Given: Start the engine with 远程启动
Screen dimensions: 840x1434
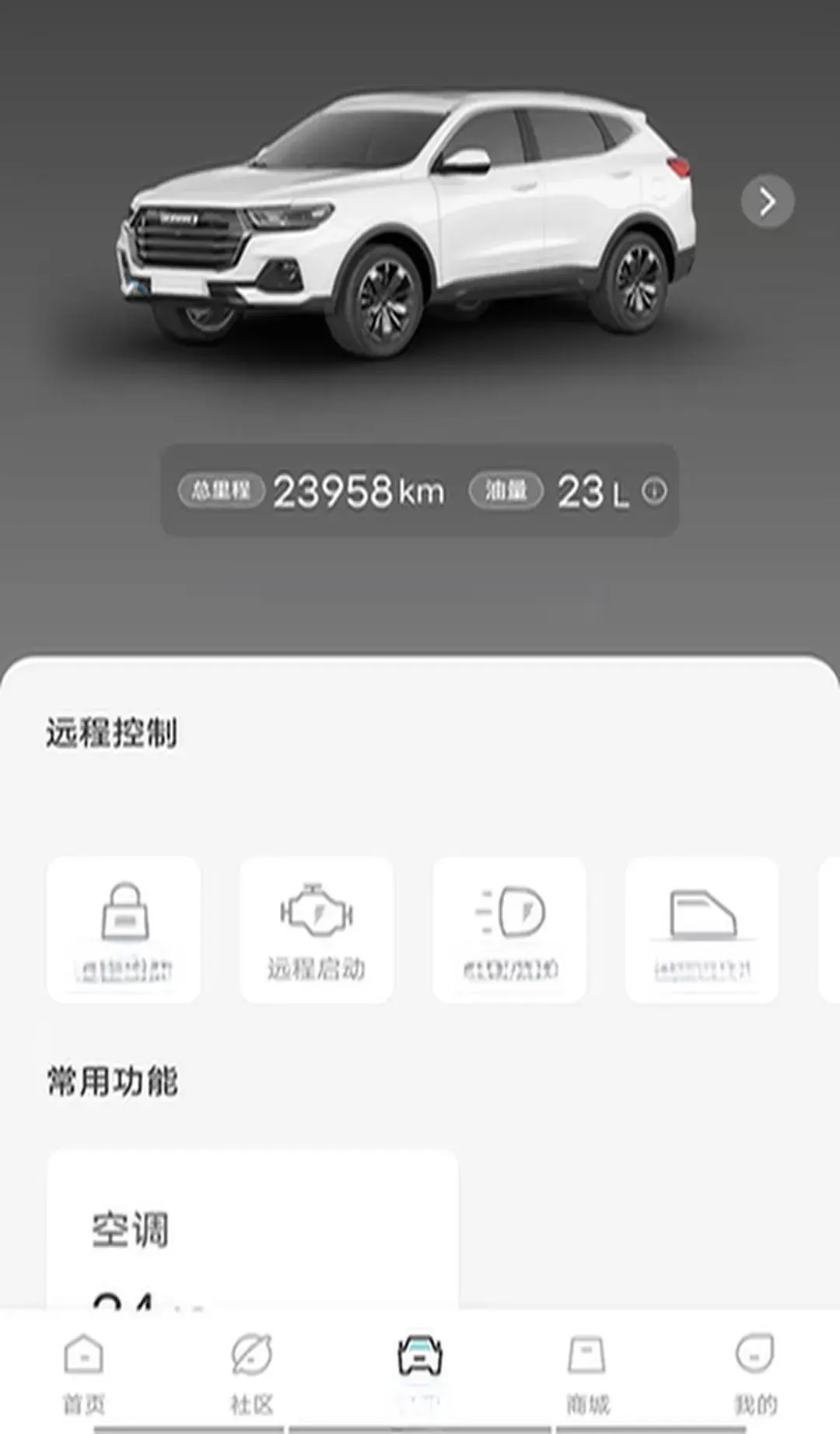Looking at the screenshot, I should pyautogui.click(x=317, y=930).
